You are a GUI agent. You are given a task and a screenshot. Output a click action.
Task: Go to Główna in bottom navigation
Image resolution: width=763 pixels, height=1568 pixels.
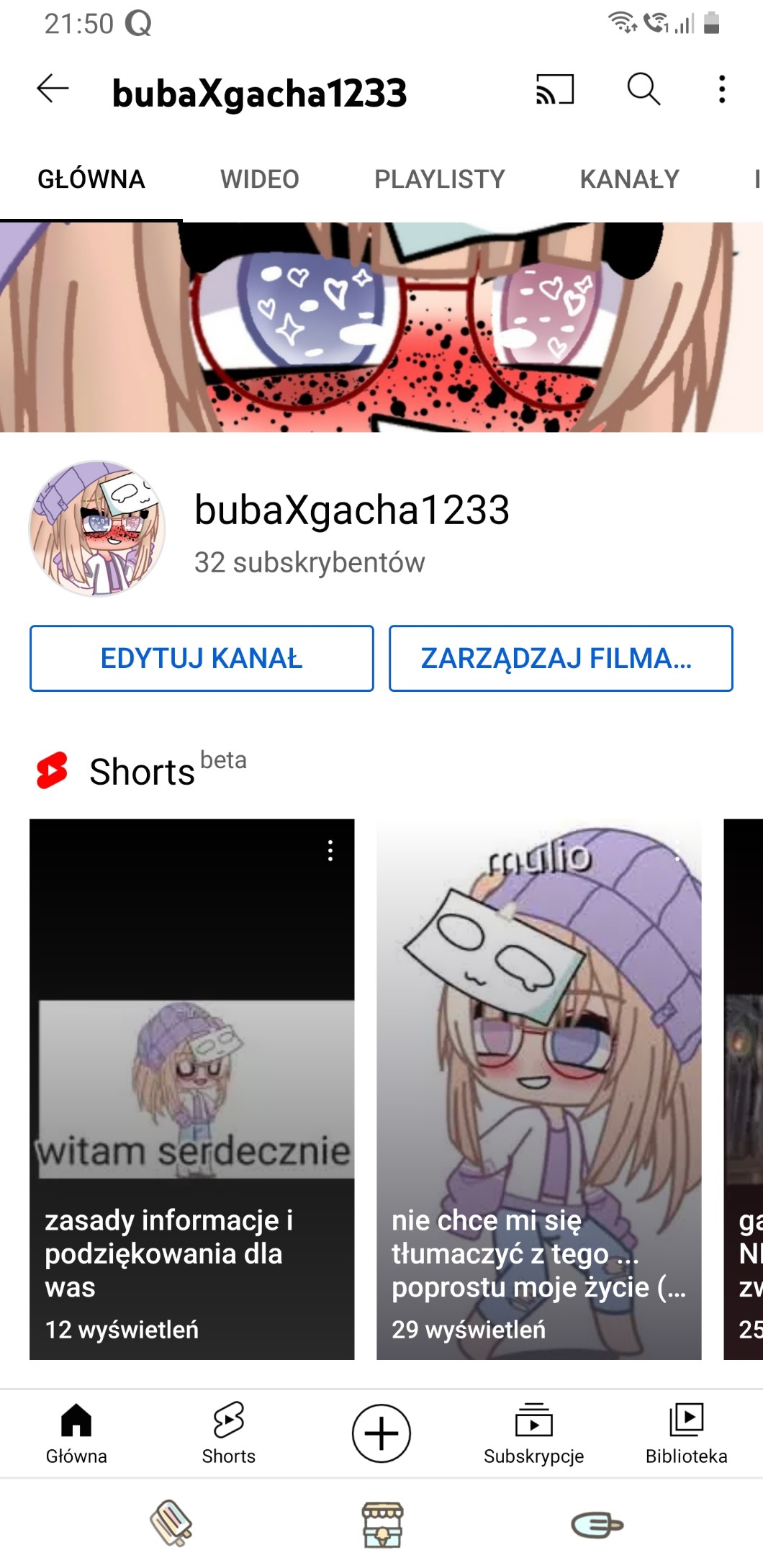pos(76,1433)
